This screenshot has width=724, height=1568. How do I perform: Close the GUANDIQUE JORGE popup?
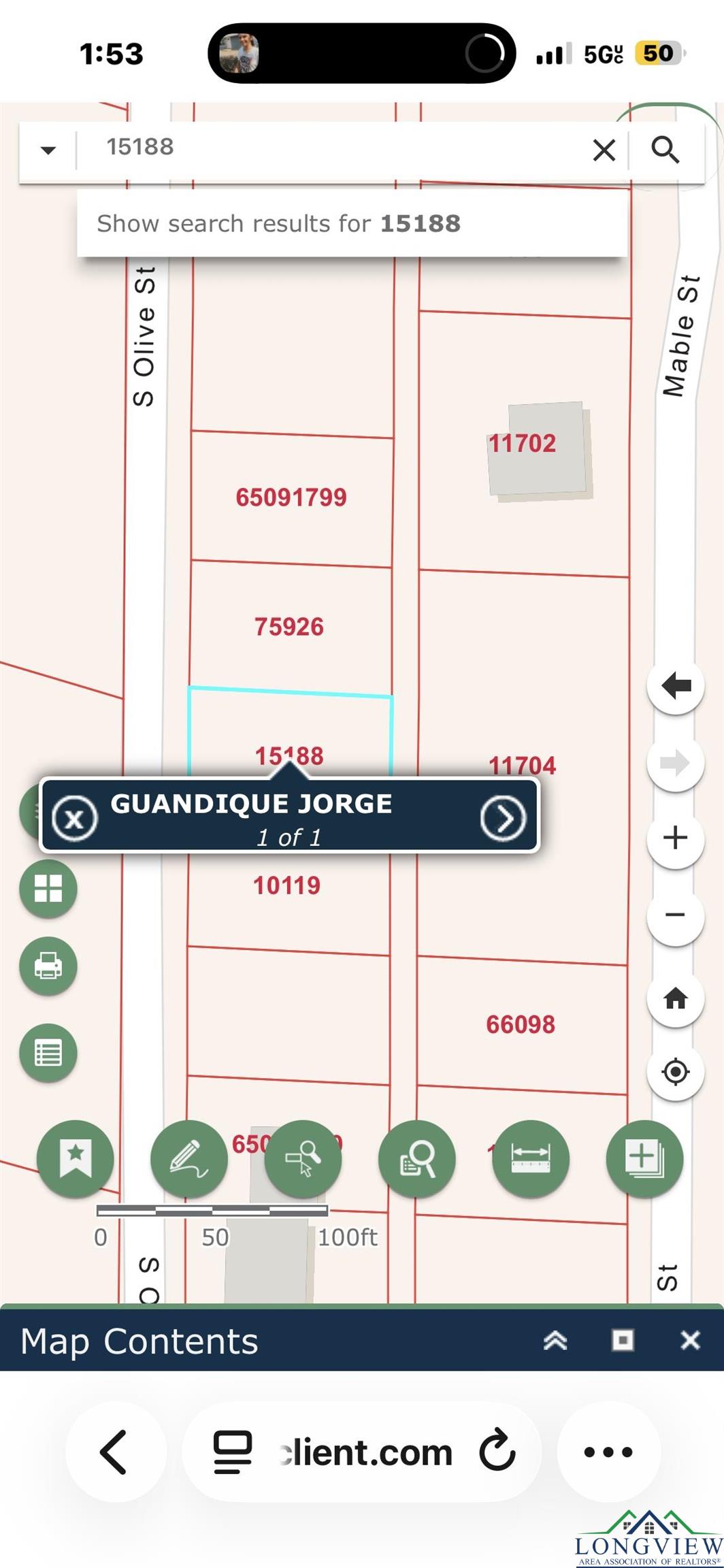74,818
